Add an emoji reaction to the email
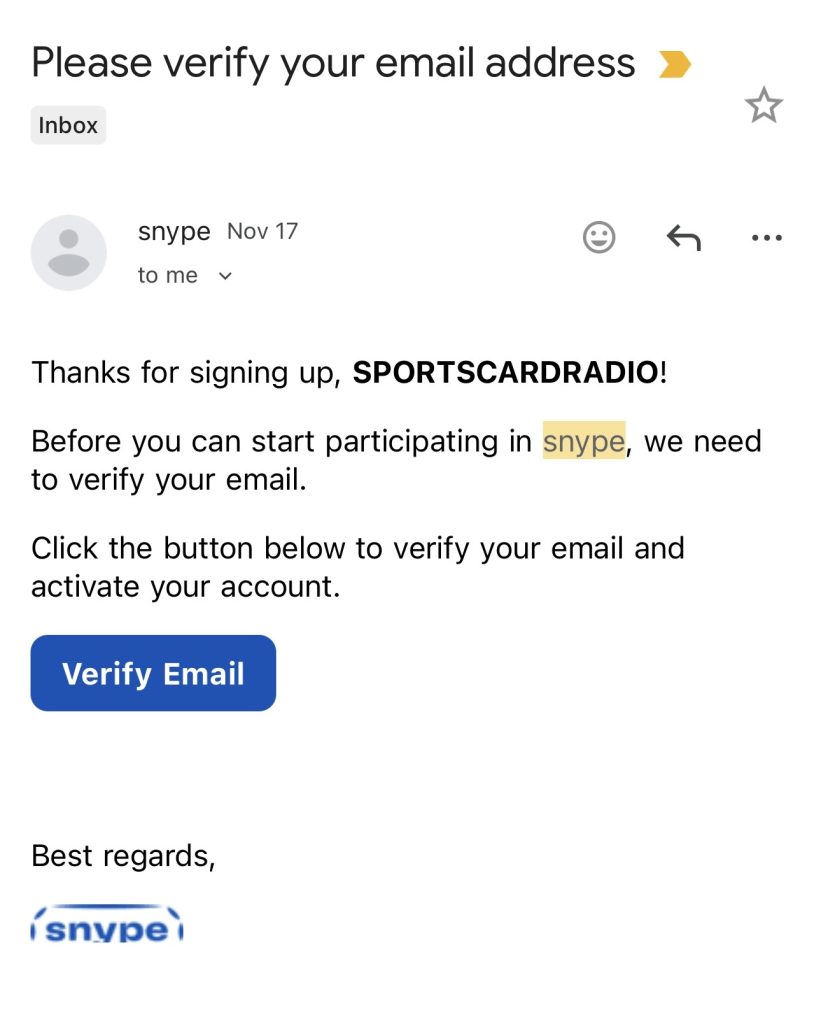The width and height of the screenshot is (821, 1024). point(598,237)
